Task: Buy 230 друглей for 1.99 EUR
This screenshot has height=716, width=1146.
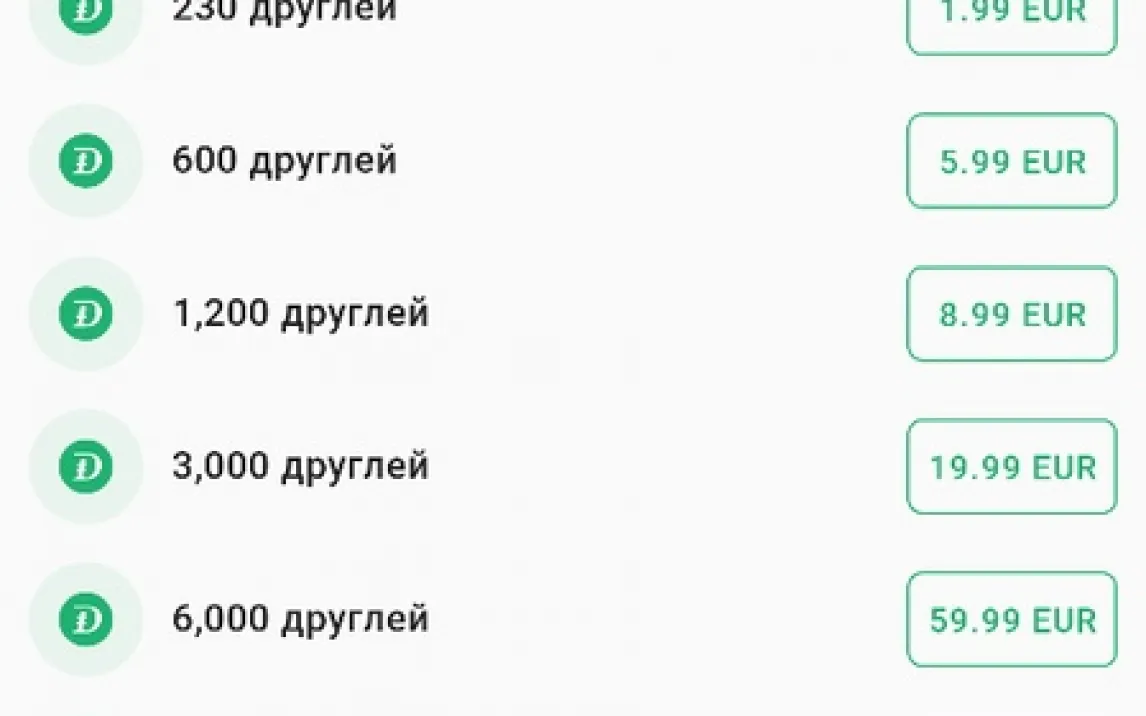Action: pos(1011,22)
